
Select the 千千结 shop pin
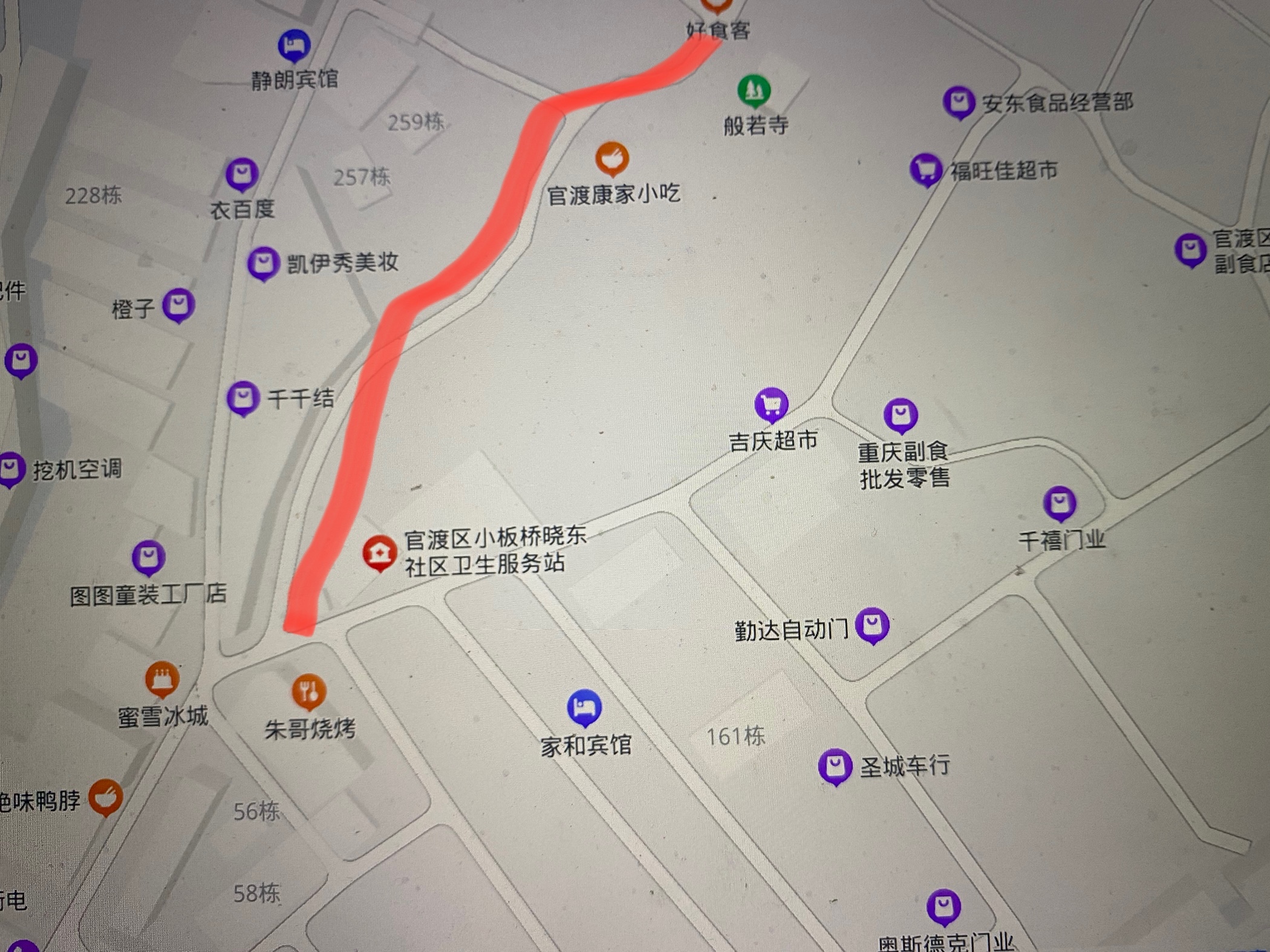[x=243, y=398]
